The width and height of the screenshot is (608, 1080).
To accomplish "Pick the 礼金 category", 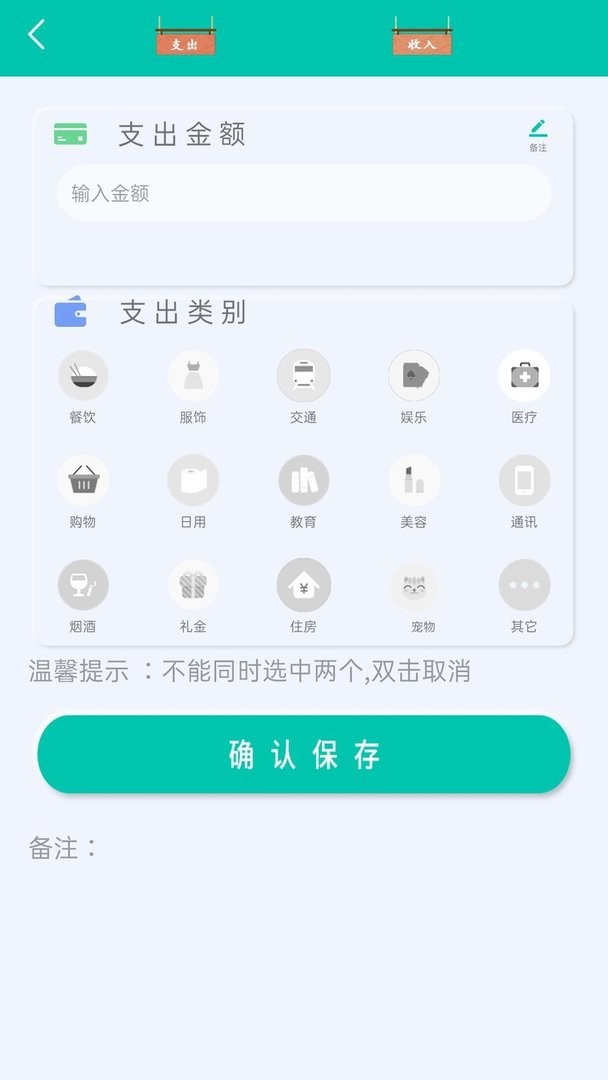I will click(193, 586).
